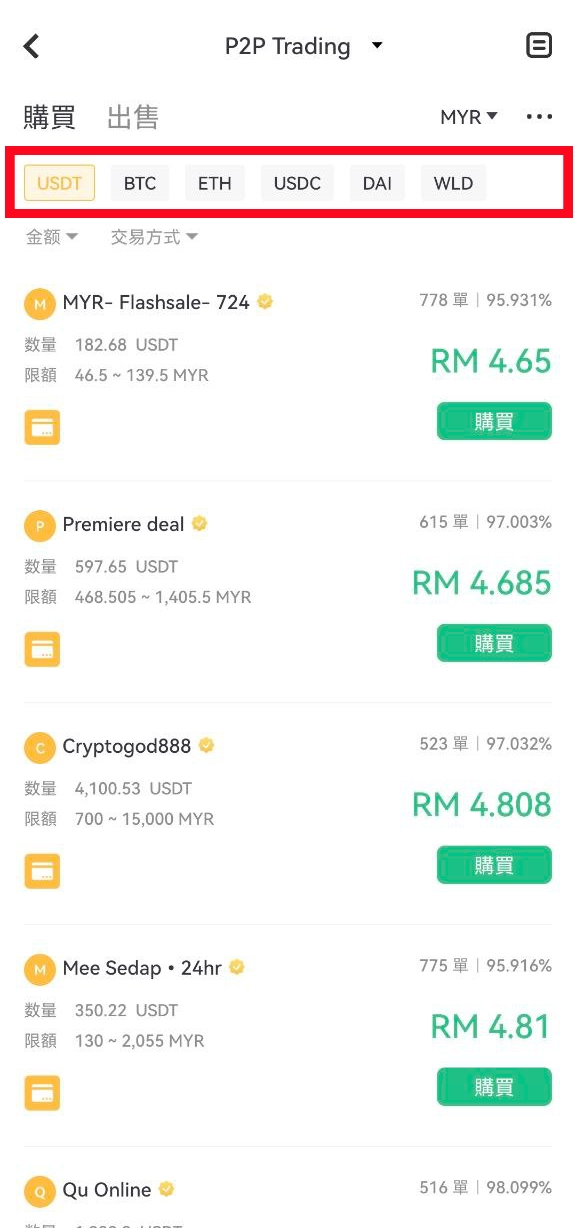The image size is (576, 1228).
Task: Change the MYR fiat currency
Action: [x=469, y=117]
